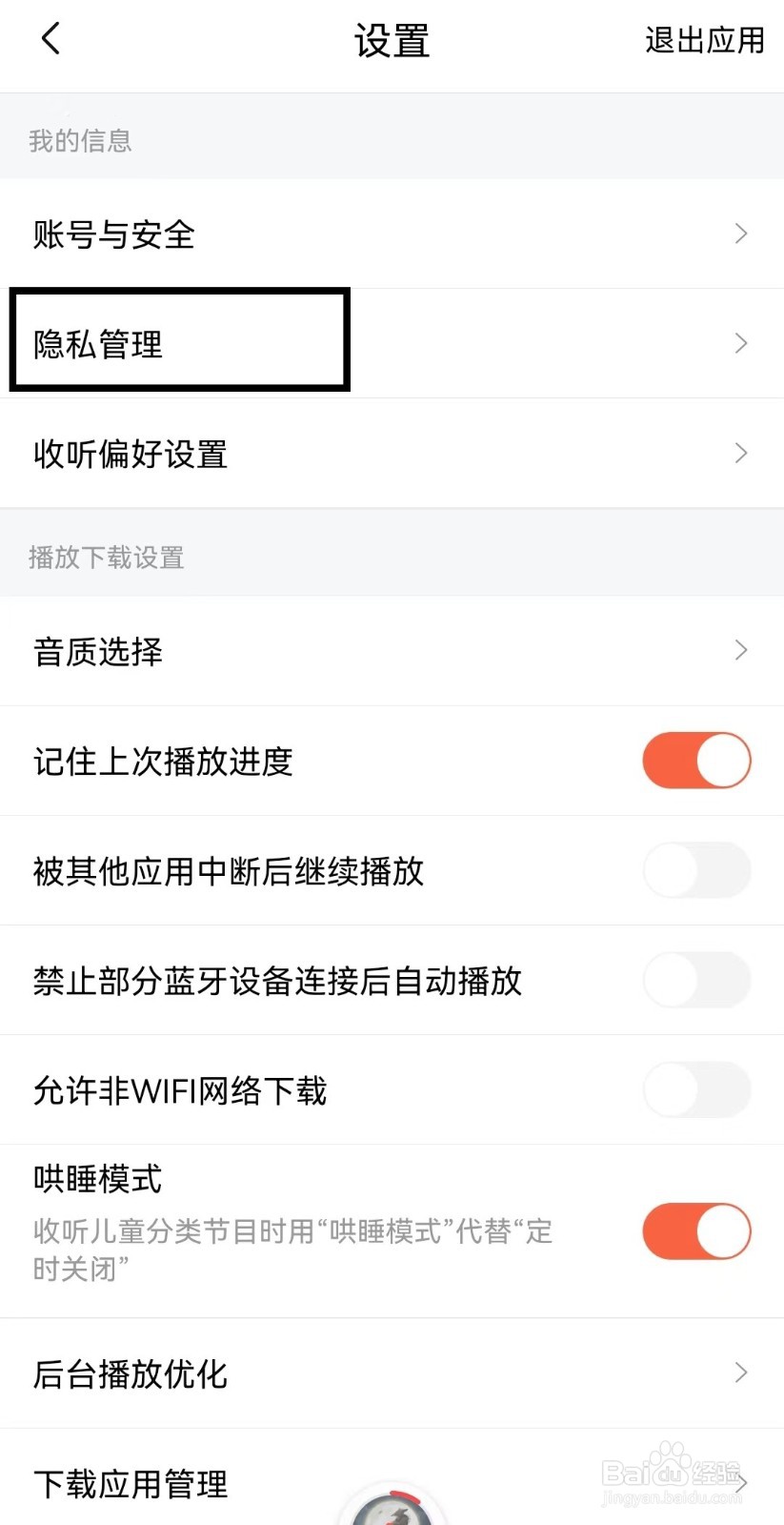Expand the 音质选择 row chevron
This screenshot has width=784, height=1525.
point(741,651)
